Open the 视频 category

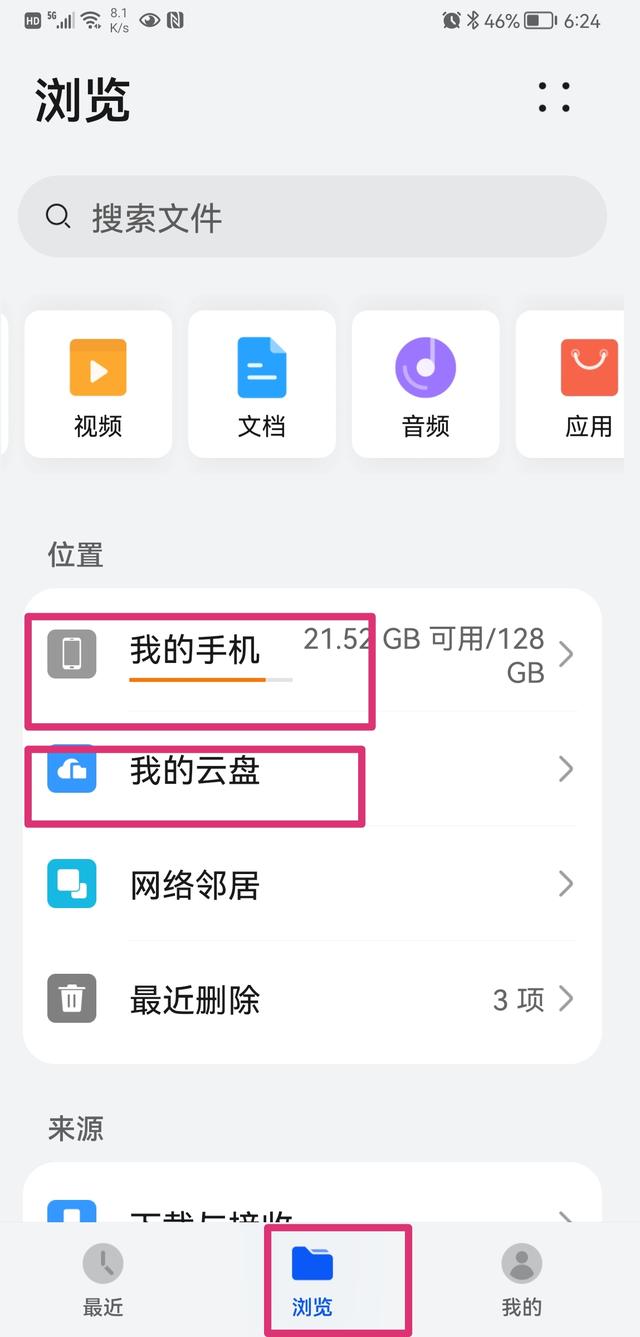(x=98, y=384)
